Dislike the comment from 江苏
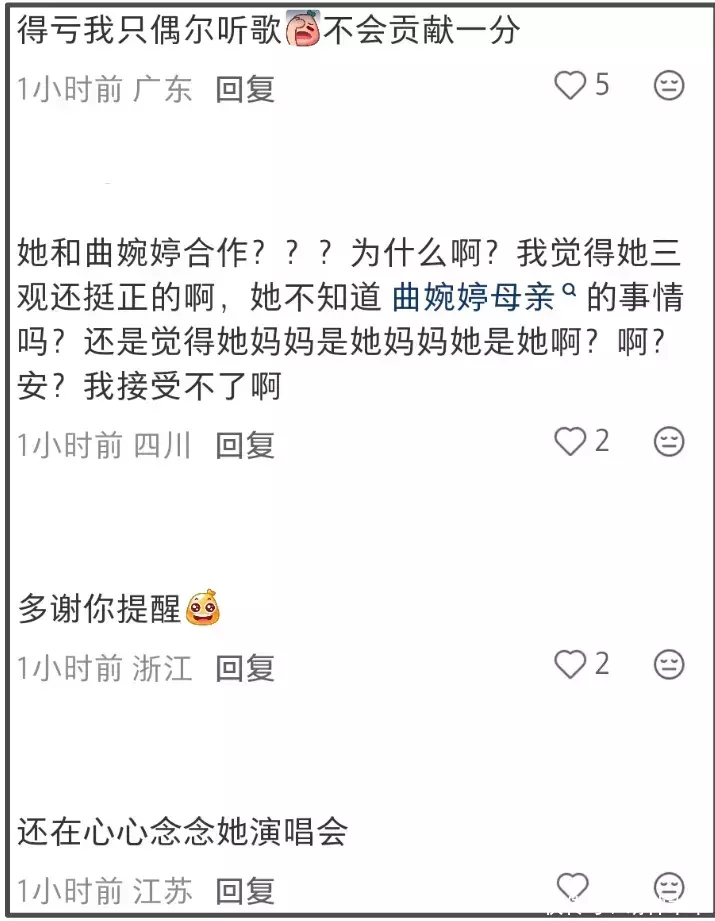Screen dimensions: 715x921 point(669,886)
